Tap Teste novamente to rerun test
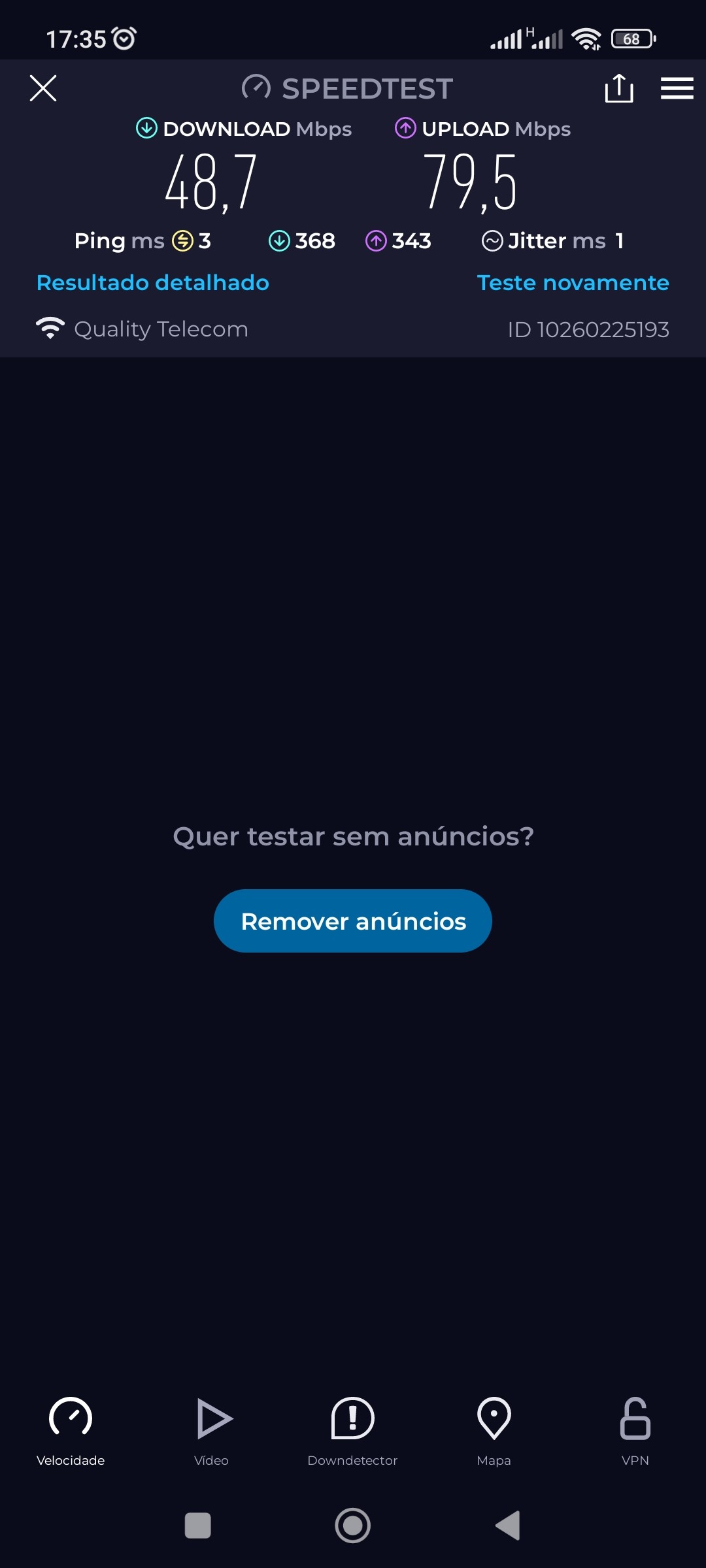706x1568 pixels. [573, 282]
